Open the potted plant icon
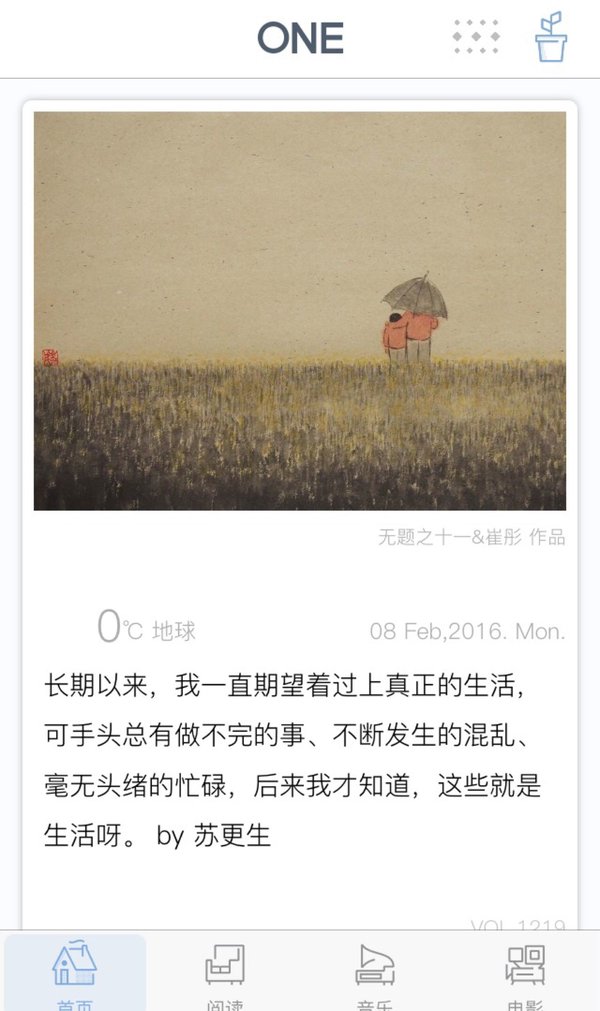 (551, 37)
